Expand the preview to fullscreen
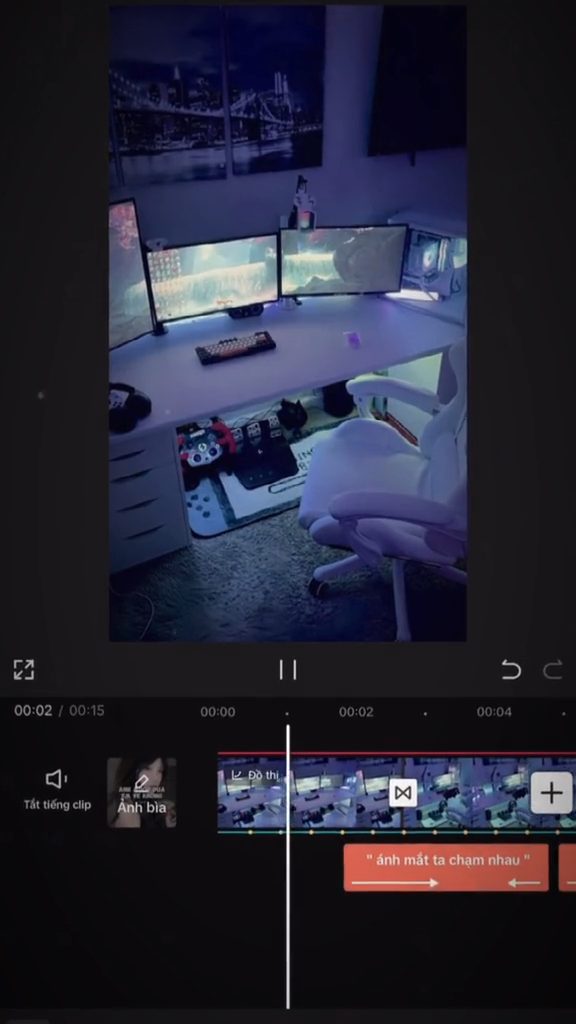Screen dimensions: 576x1024 click(24, 669)
